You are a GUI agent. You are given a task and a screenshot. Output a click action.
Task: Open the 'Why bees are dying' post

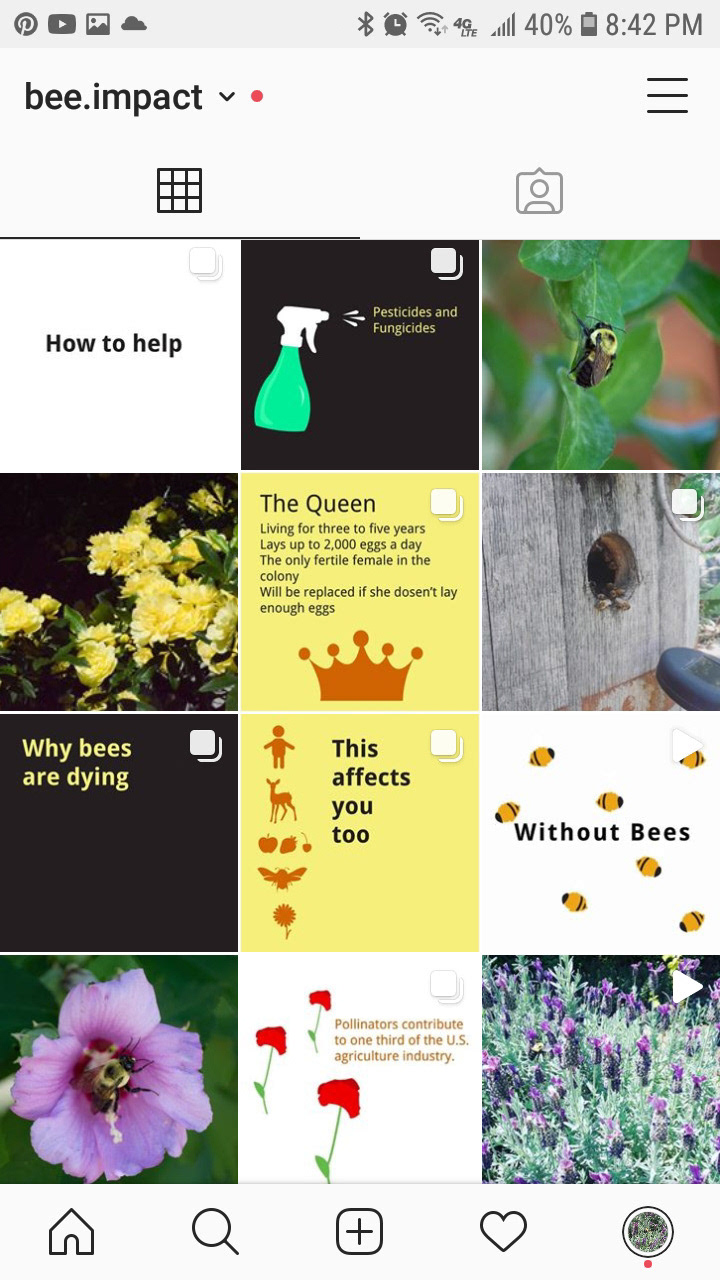(x=119, y=833)
